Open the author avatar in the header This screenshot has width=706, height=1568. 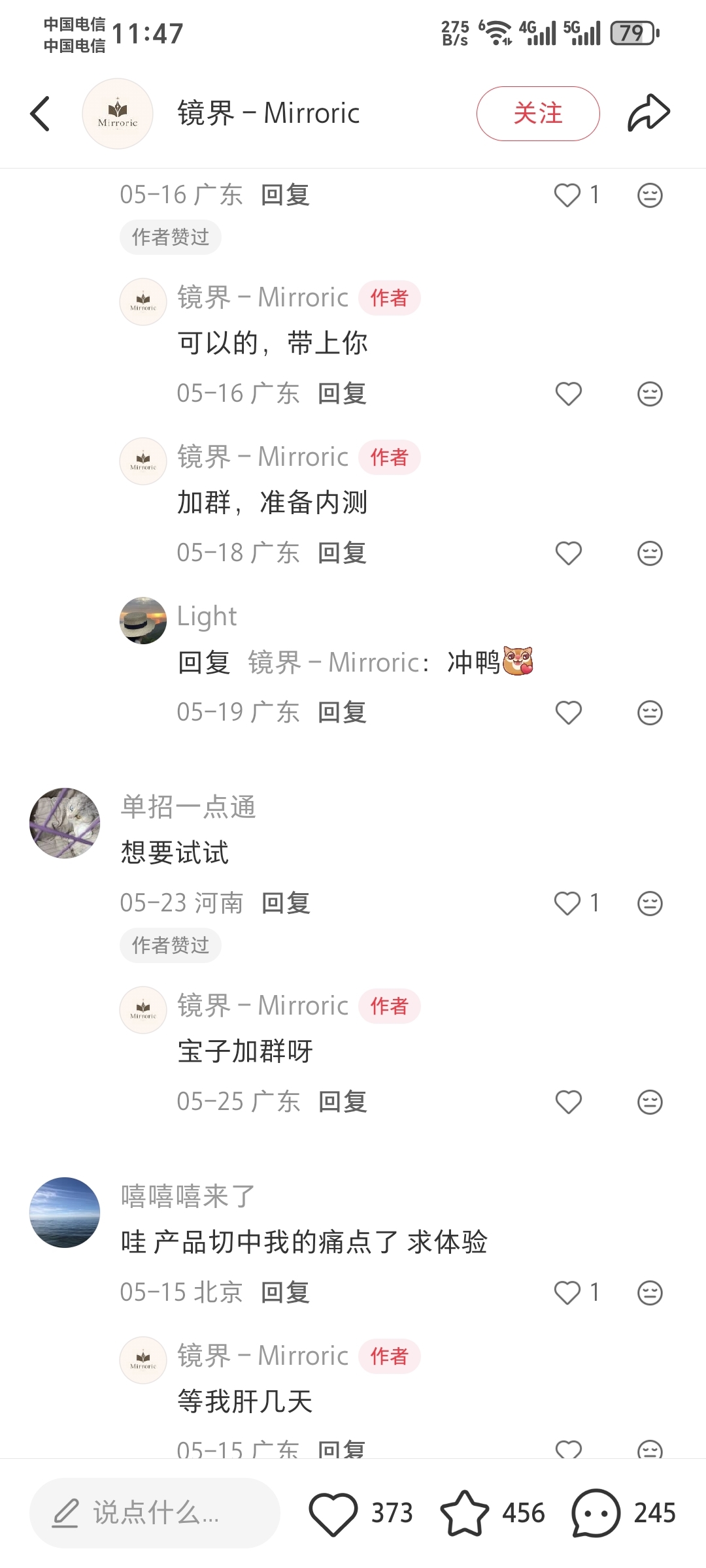(x=118, y=114)
